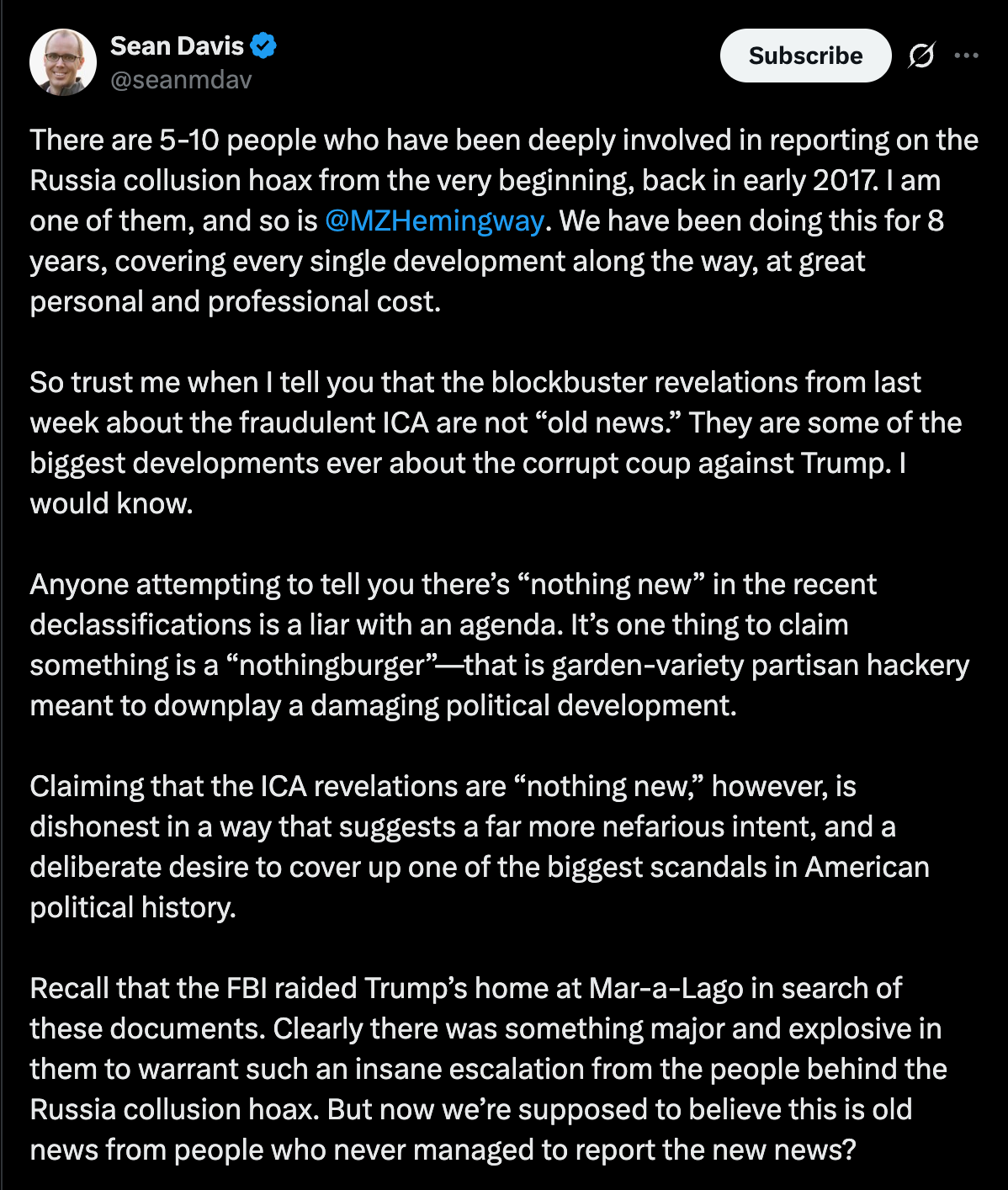Viewport: 1008px width, 1190px height.
Task: Tap the Subscribe button
Action: [x=805, y=56]
